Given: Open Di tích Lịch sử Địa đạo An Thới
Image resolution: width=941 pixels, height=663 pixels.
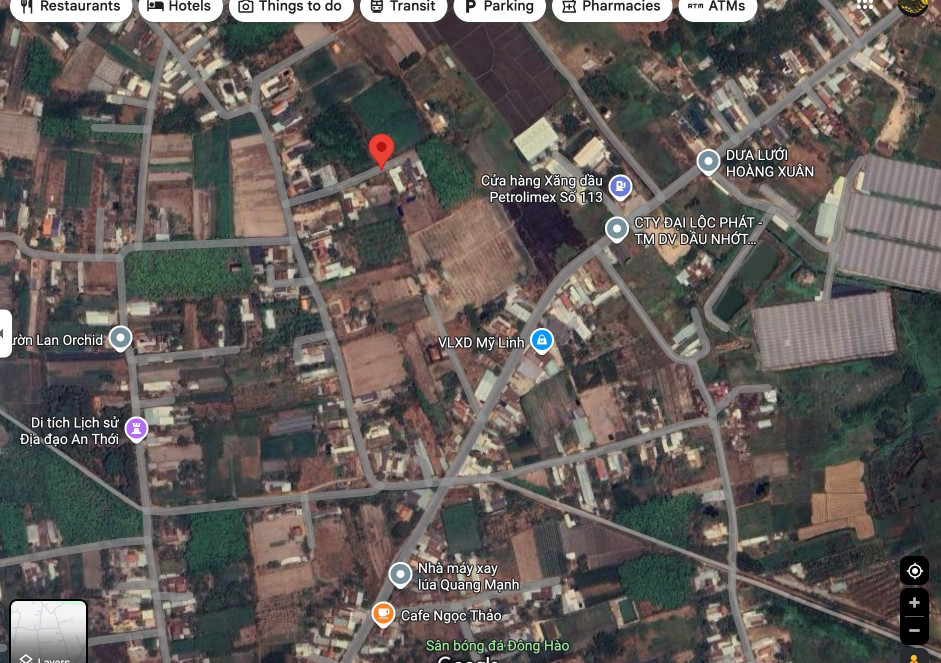Looking at the screenshot, I should pyautogui.click(x=136, y=430).
